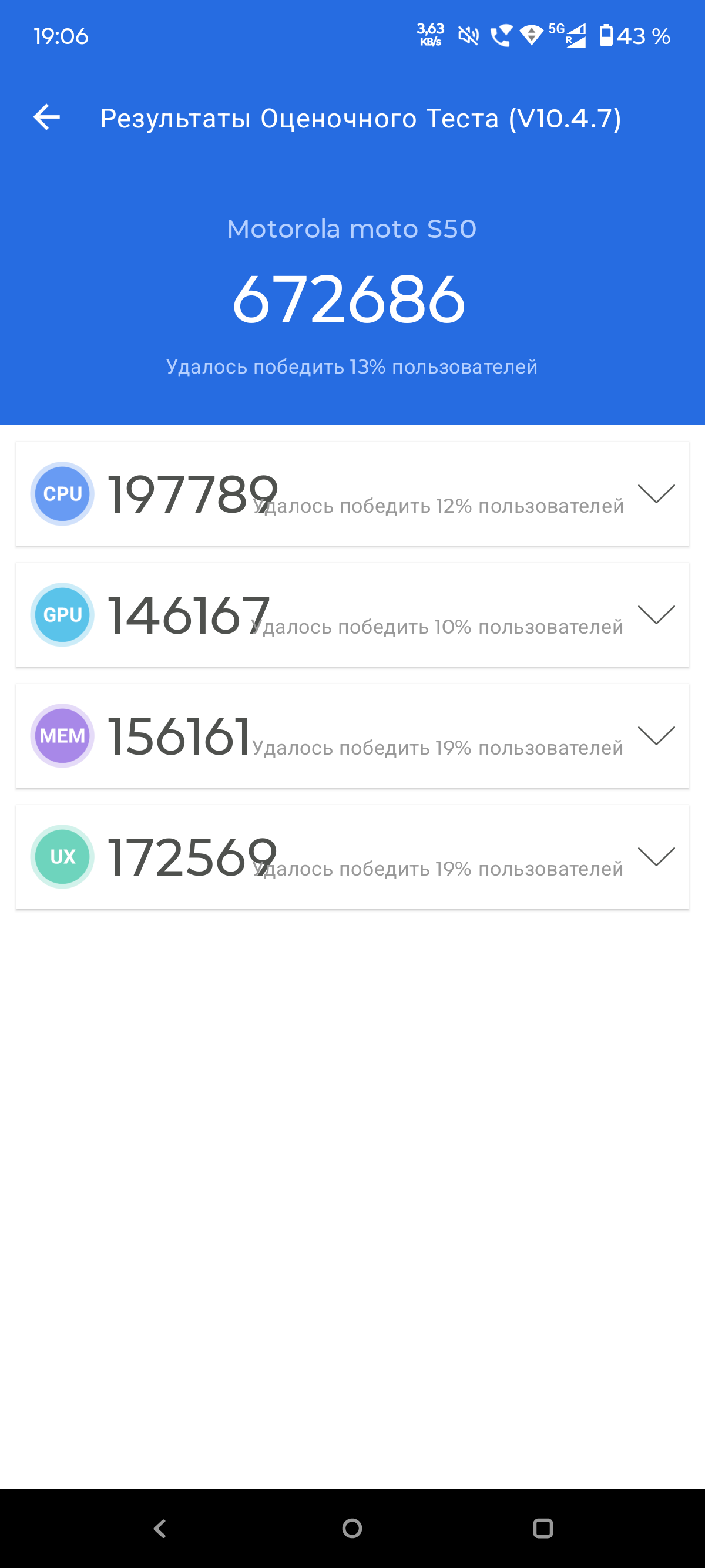Expand the GPU score details
The height and width of the screenshot is (1568, 705).
[656, 615]
